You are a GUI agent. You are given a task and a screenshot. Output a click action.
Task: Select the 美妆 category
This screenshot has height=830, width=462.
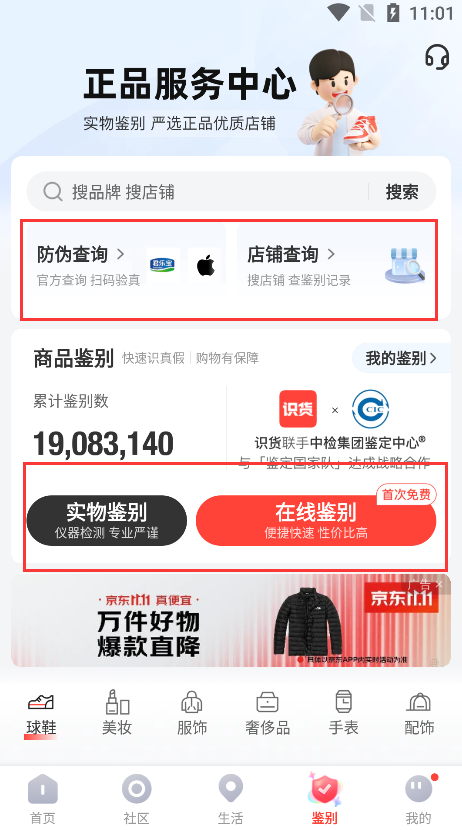click(116, 713)
